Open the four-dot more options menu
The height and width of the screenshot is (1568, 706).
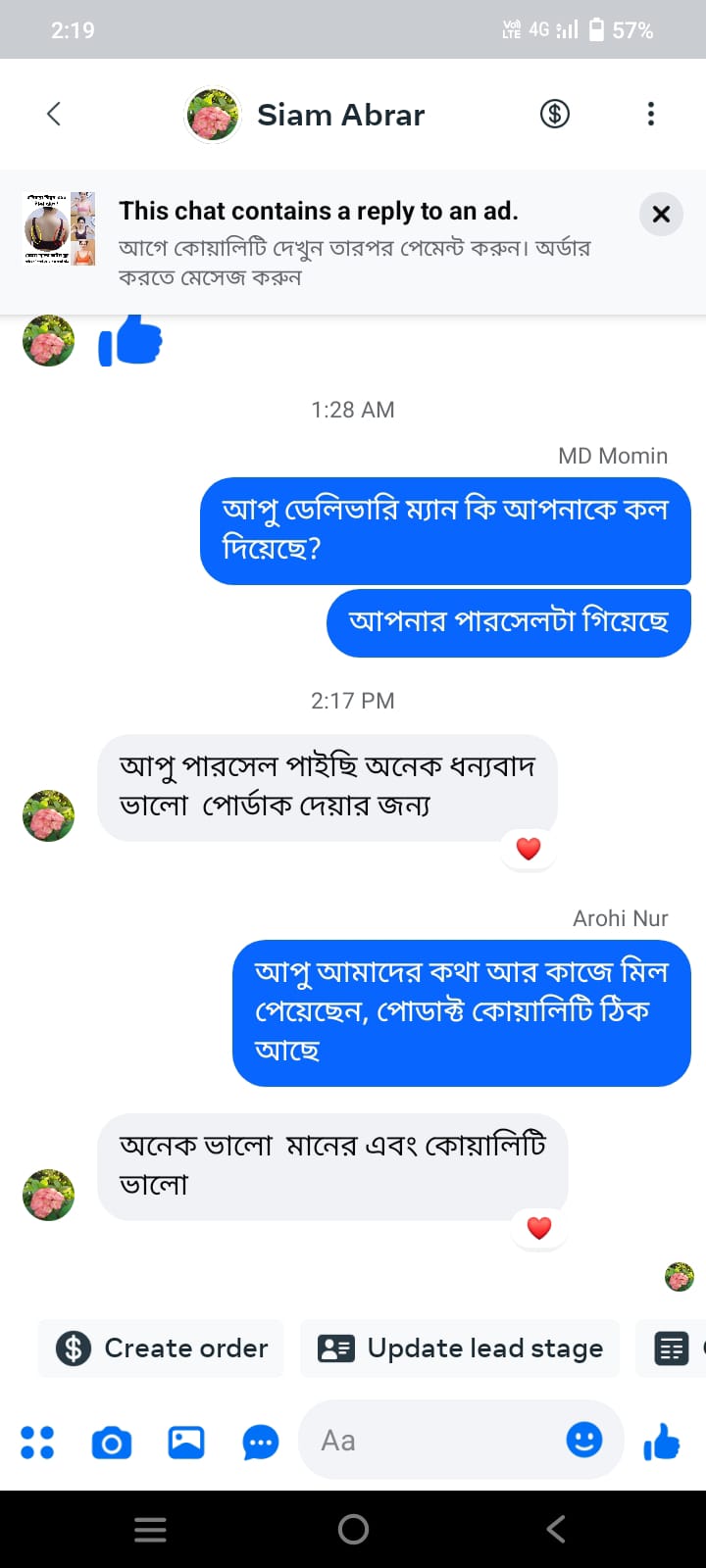[37, 1442]
